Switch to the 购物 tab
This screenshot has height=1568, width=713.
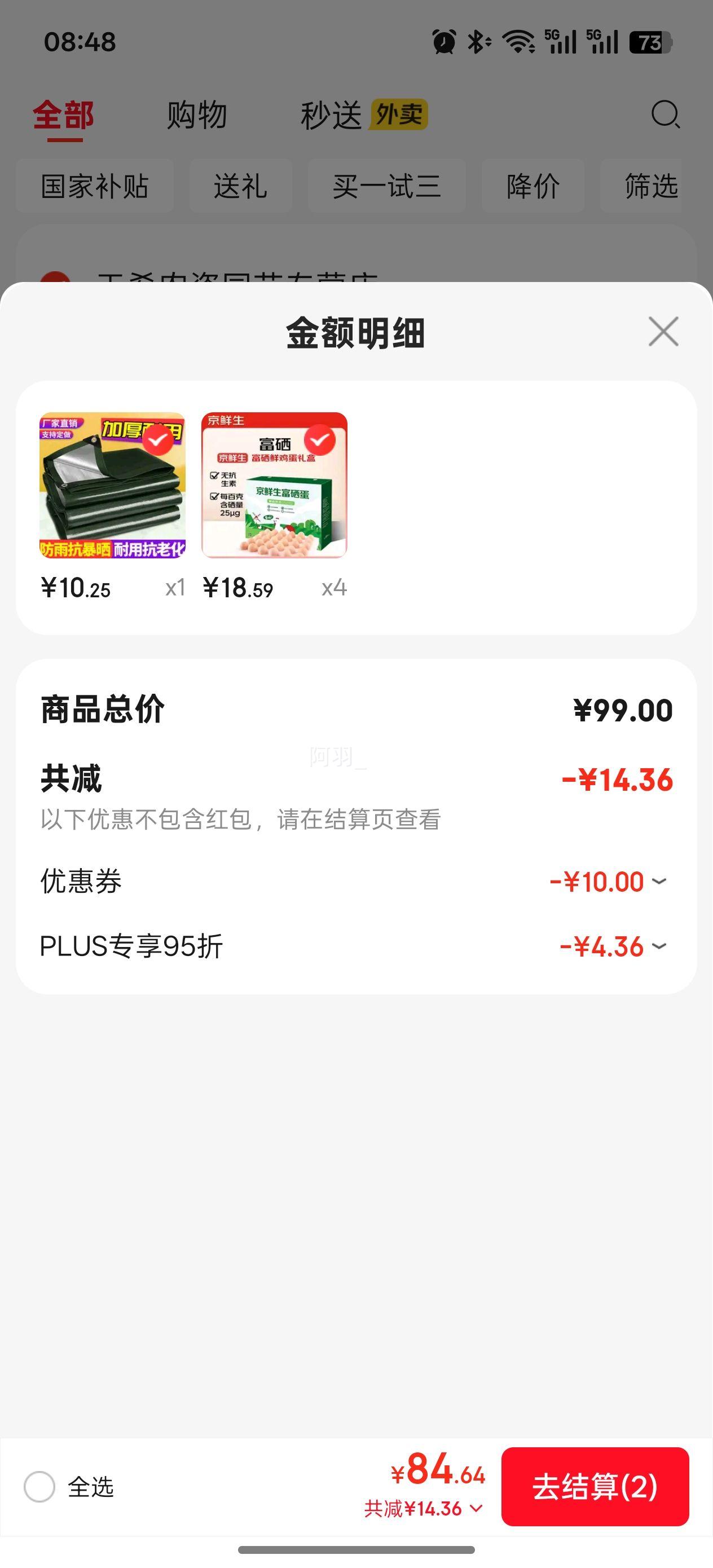(197, 115)
